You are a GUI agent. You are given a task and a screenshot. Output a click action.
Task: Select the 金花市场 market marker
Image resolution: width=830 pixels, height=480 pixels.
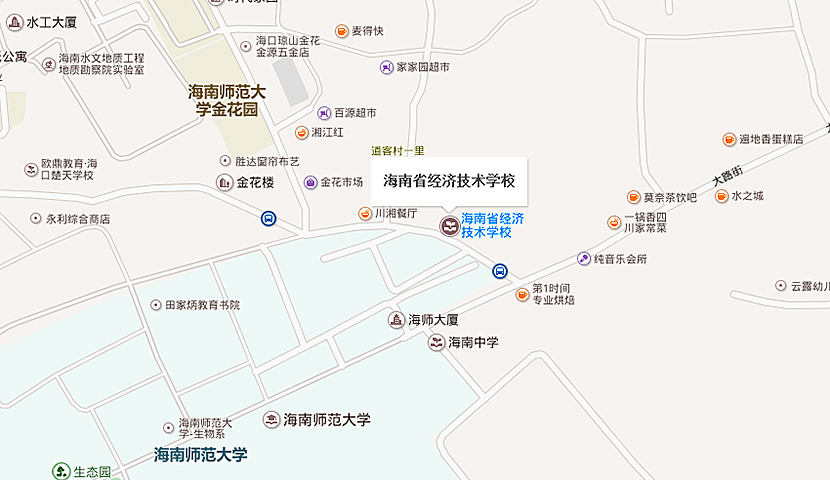(311, 182)
